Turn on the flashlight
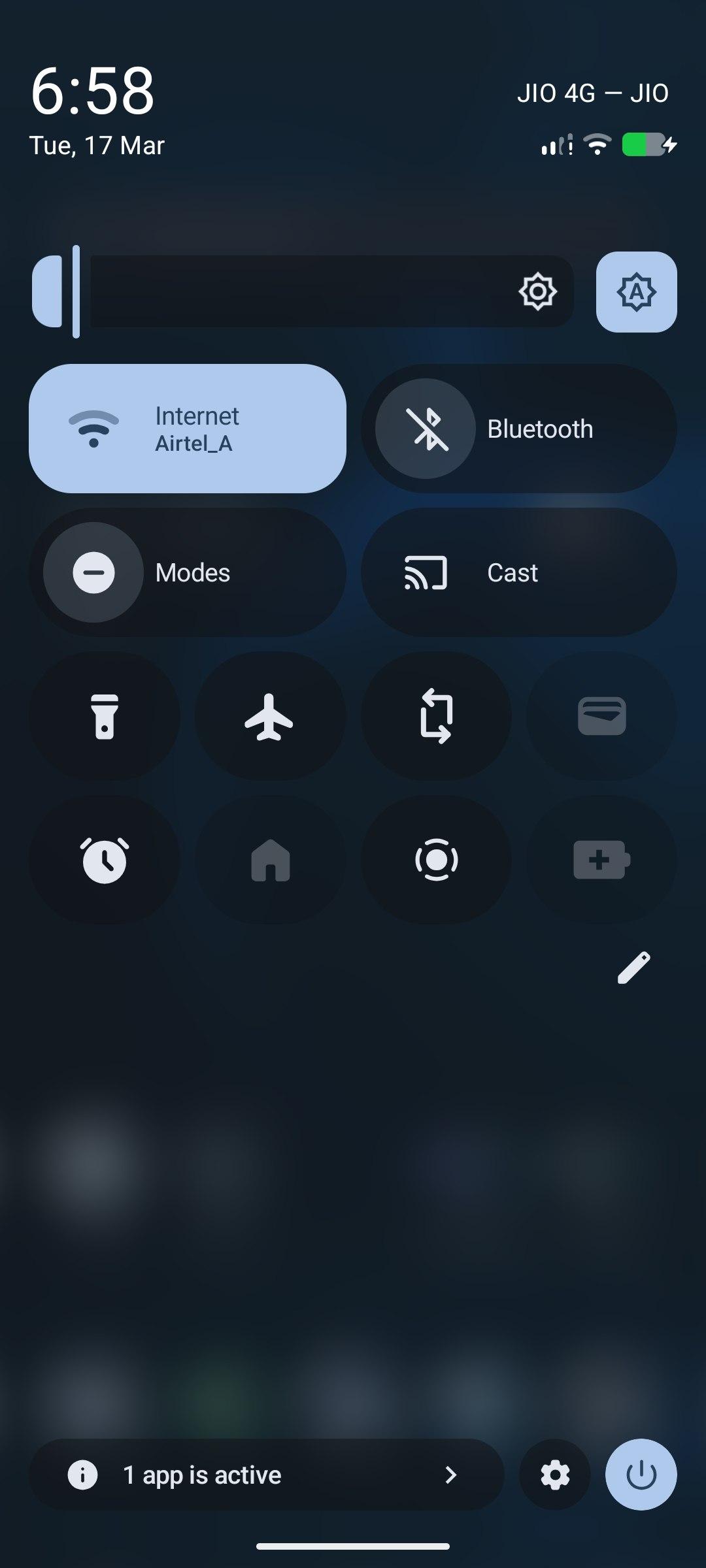706x1568 pixels. 105,716
